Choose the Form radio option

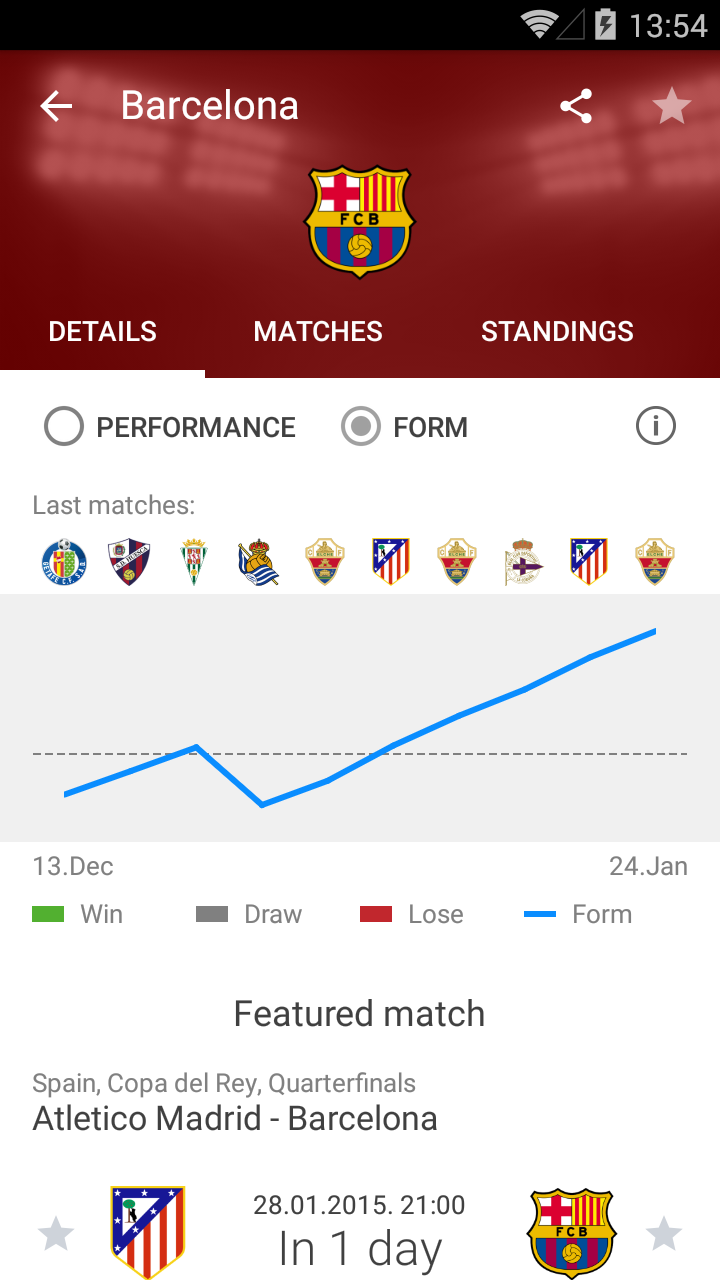pyautogui.click(x=361, y=427)
